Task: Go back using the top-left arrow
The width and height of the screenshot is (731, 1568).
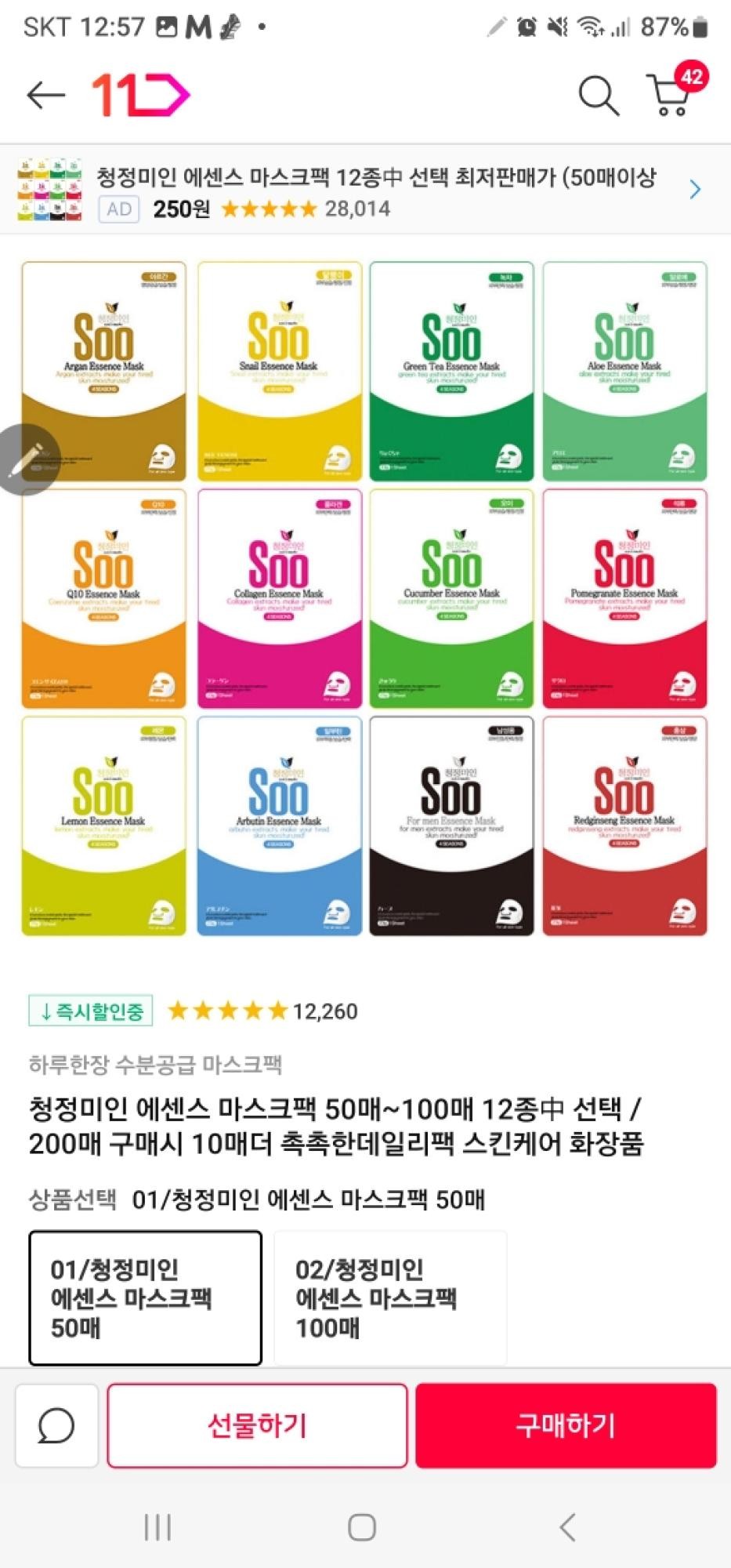Action: 45,95
